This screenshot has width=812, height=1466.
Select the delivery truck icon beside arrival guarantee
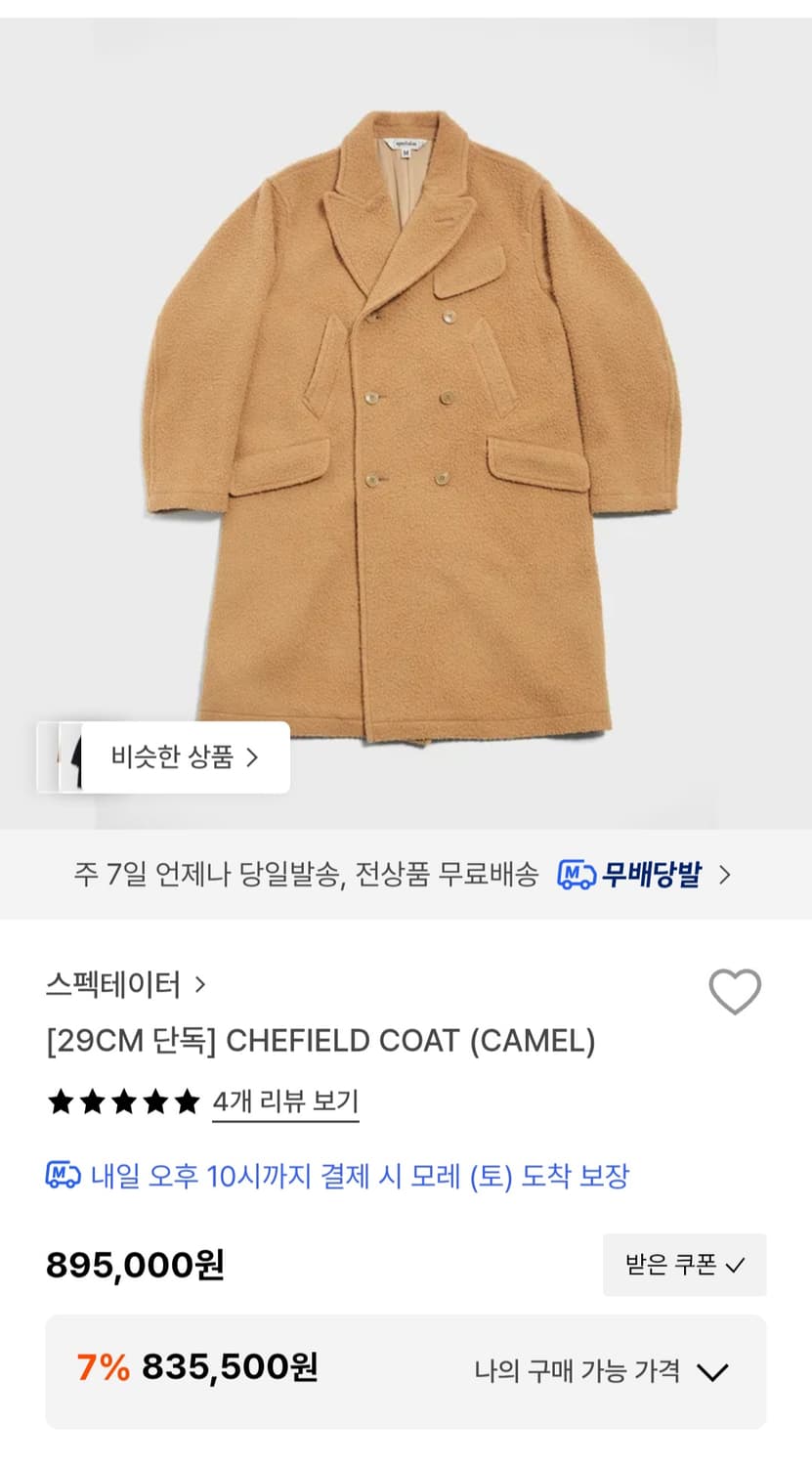pyautogui.click(x=62, y=1177)
